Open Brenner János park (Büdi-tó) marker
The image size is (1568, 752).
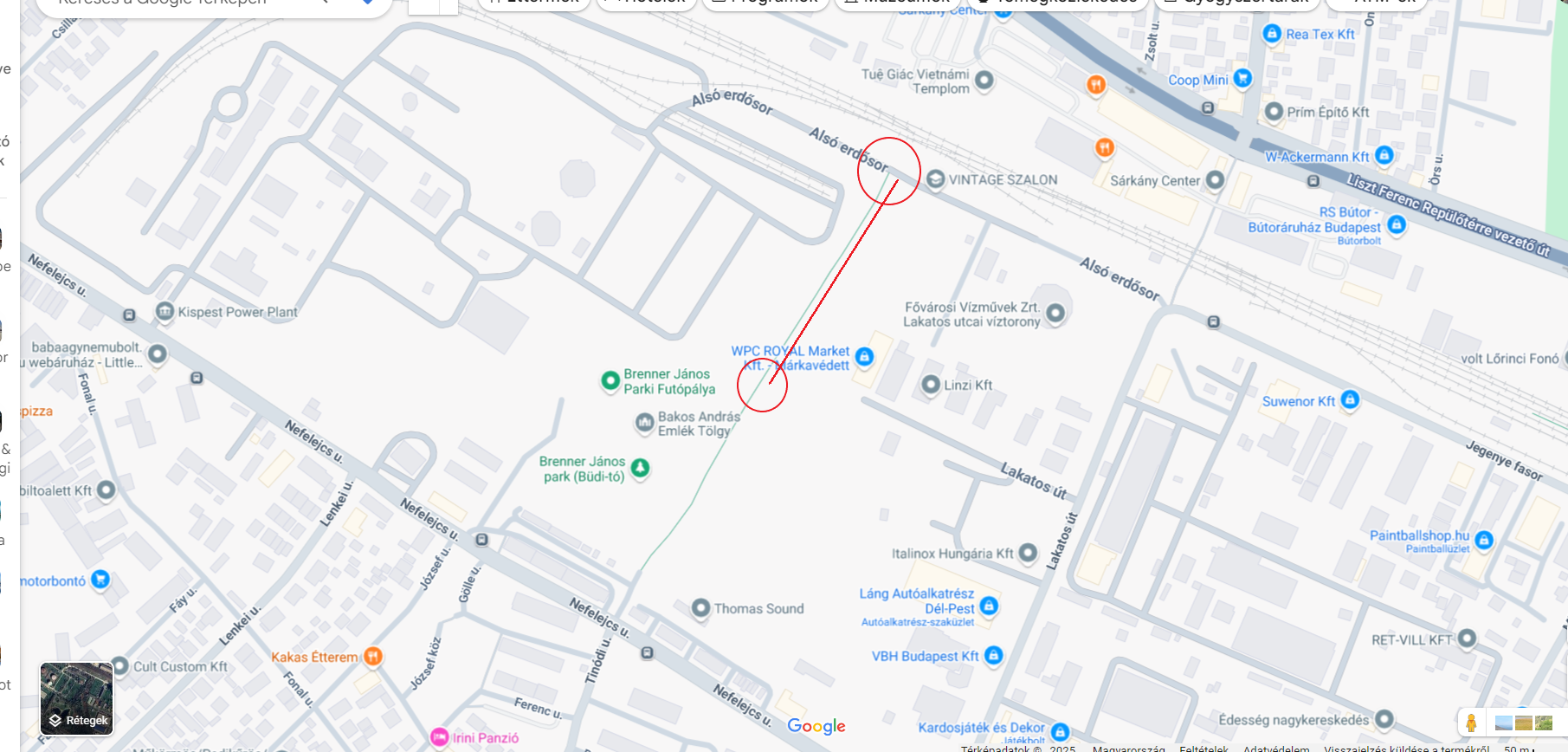(x=640, y=468)
